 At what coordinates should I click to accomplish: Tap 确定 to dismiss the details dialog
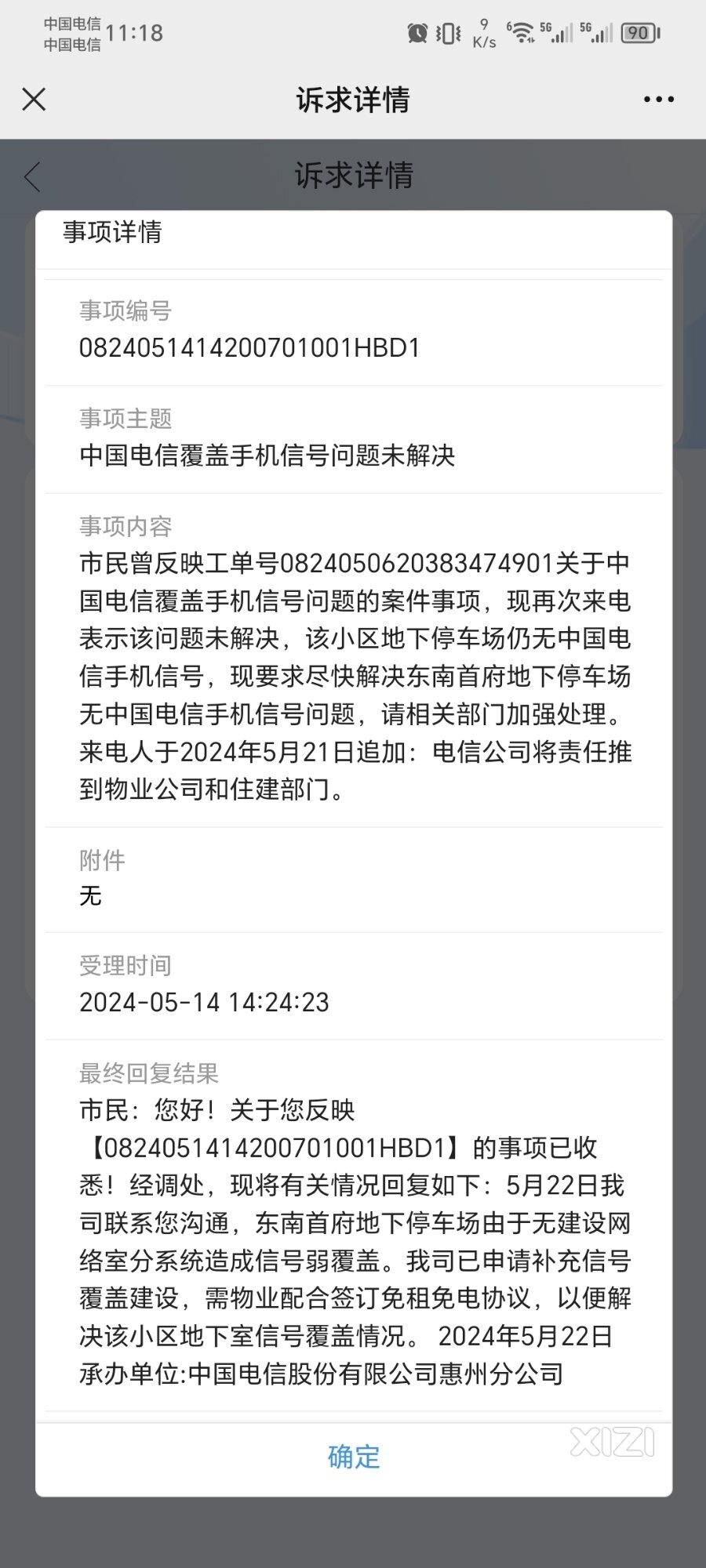click(353, 1457)
